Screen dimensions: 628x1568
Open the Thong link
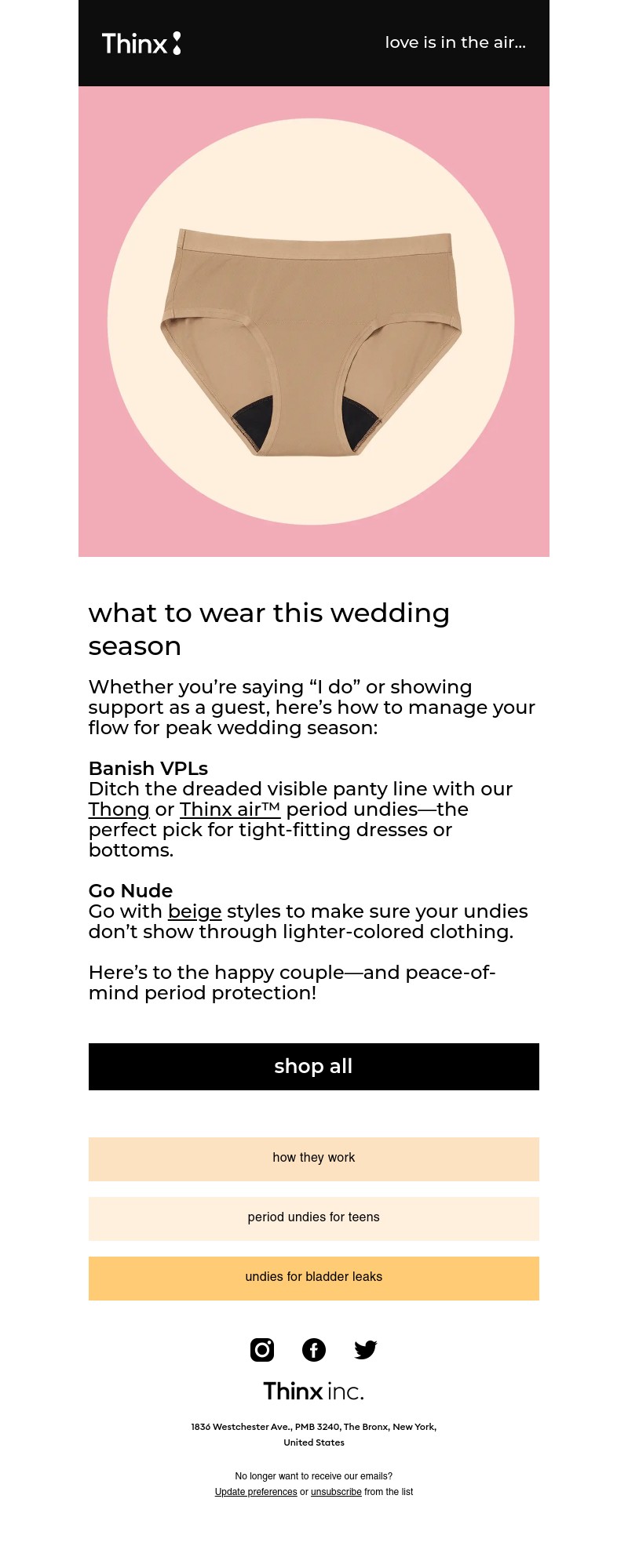tap(119, 809)
